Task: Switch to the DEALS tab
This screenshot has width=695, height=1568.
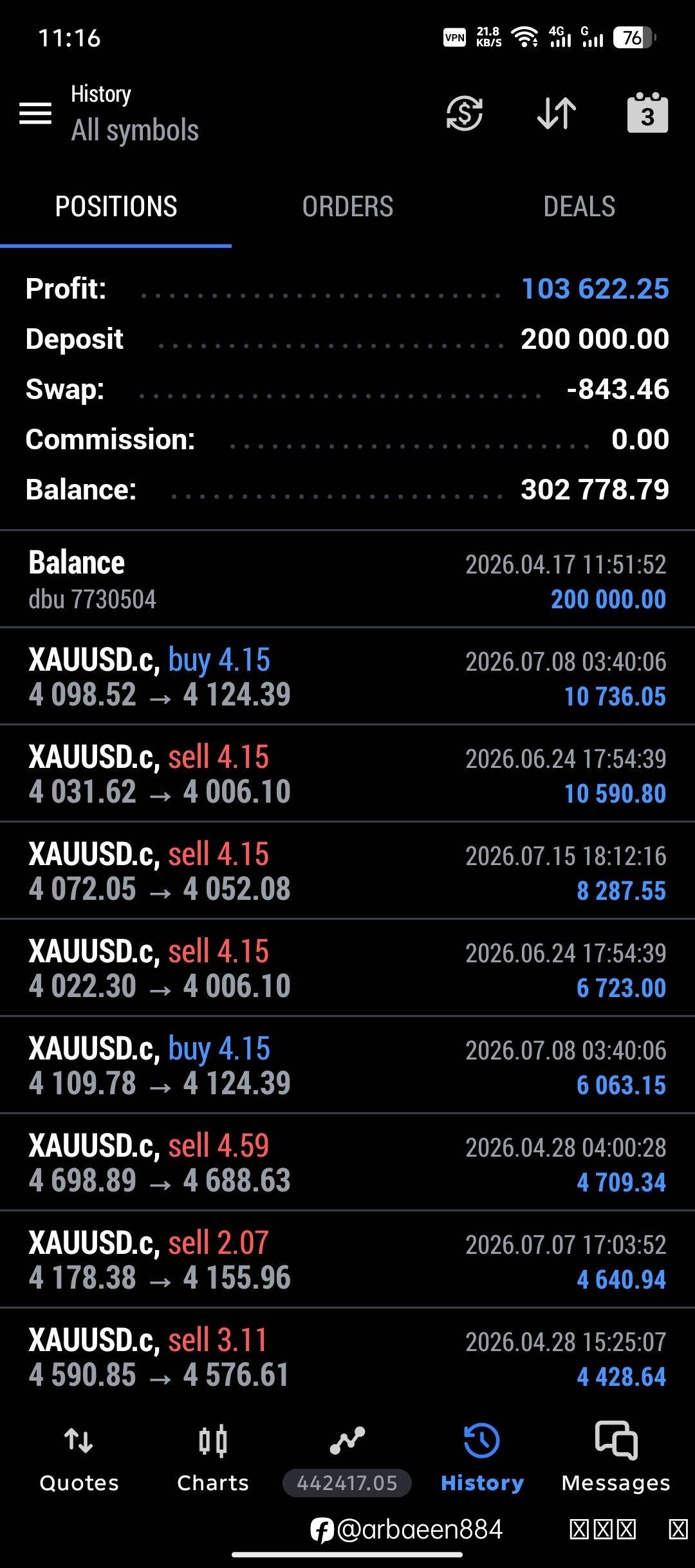Action: coord(579,207)
